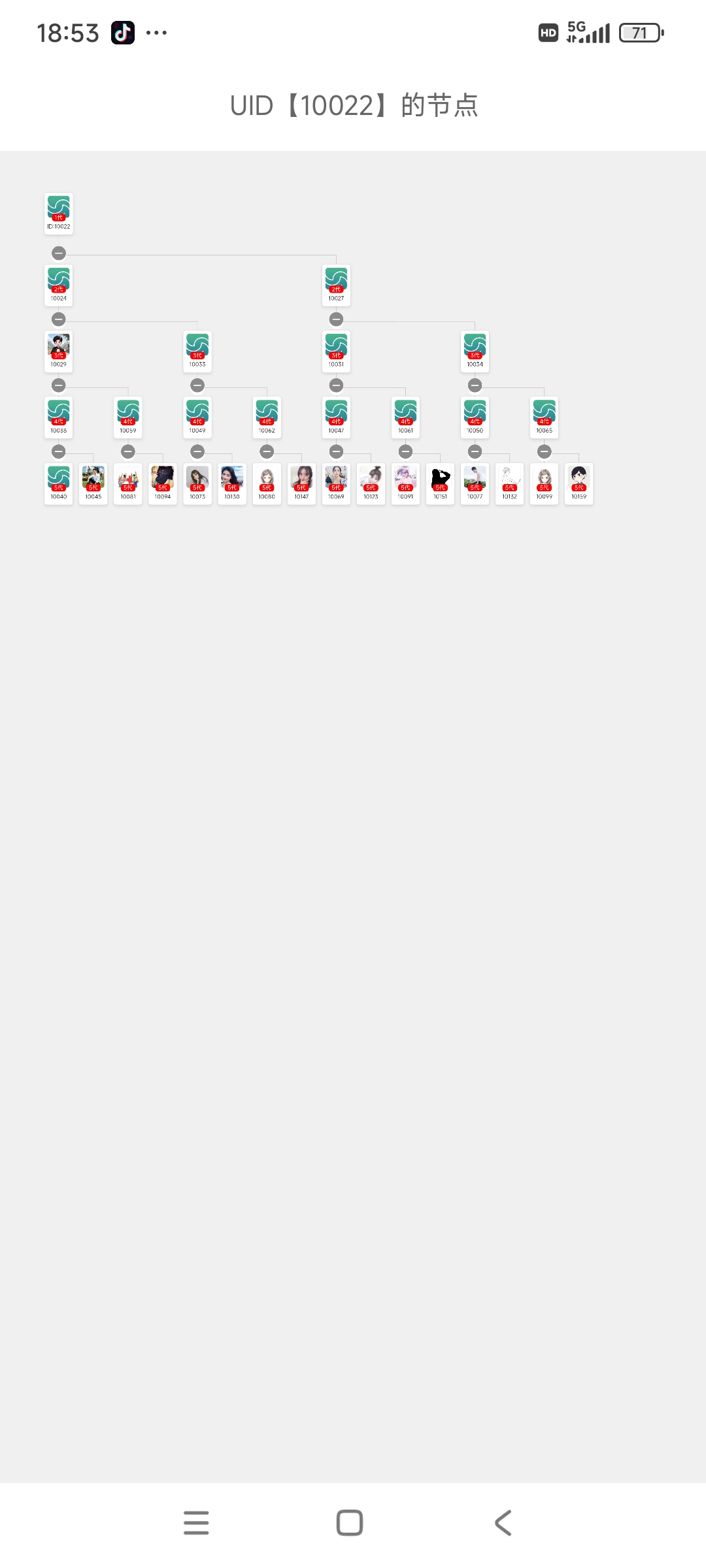
Task: Go back using the system back button
Action: [x=503, y=1523]
